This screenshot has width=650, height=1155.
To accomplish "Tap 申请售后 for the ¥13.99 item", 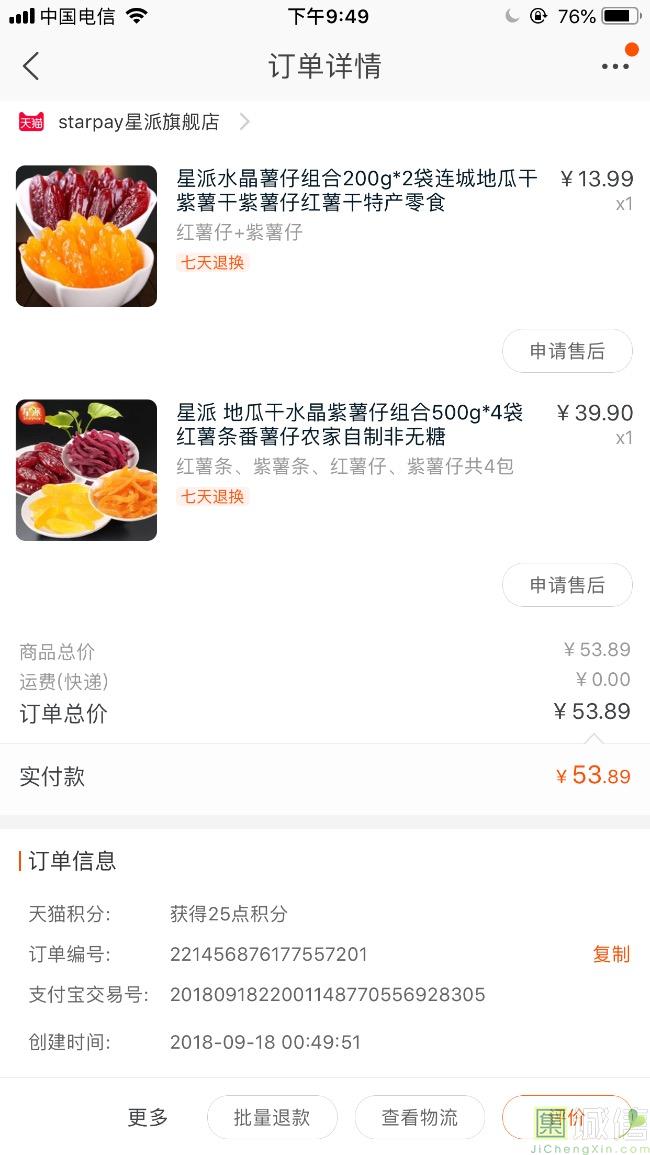I will [567, 351].
